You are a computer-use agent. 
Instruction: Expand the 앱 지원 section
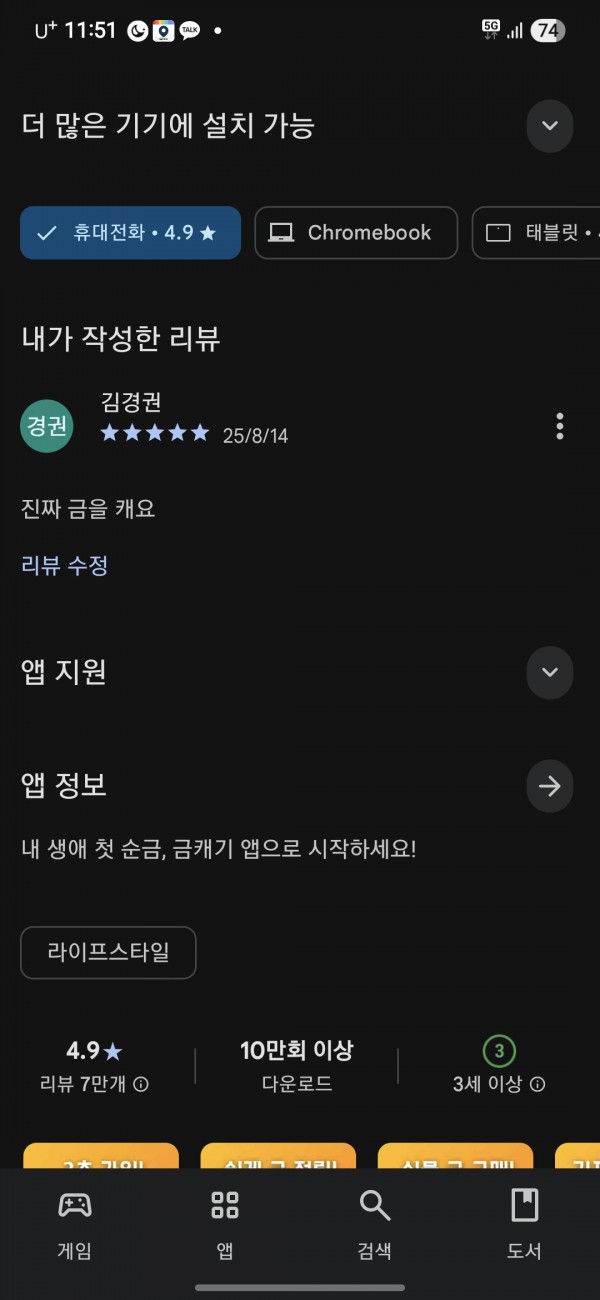pyautogui.click(x=549, y=672)
